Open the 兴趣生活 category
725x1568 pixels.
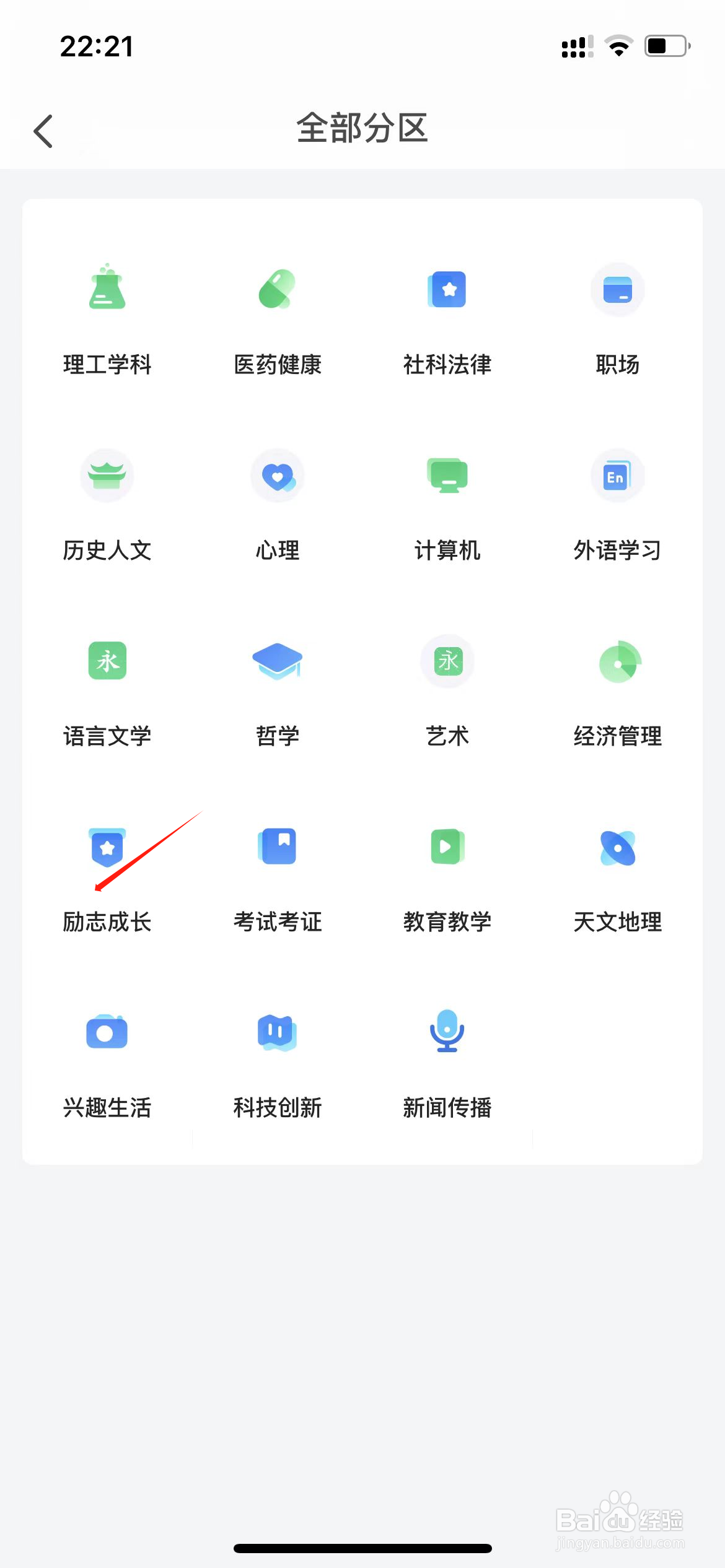point(107,1063)
